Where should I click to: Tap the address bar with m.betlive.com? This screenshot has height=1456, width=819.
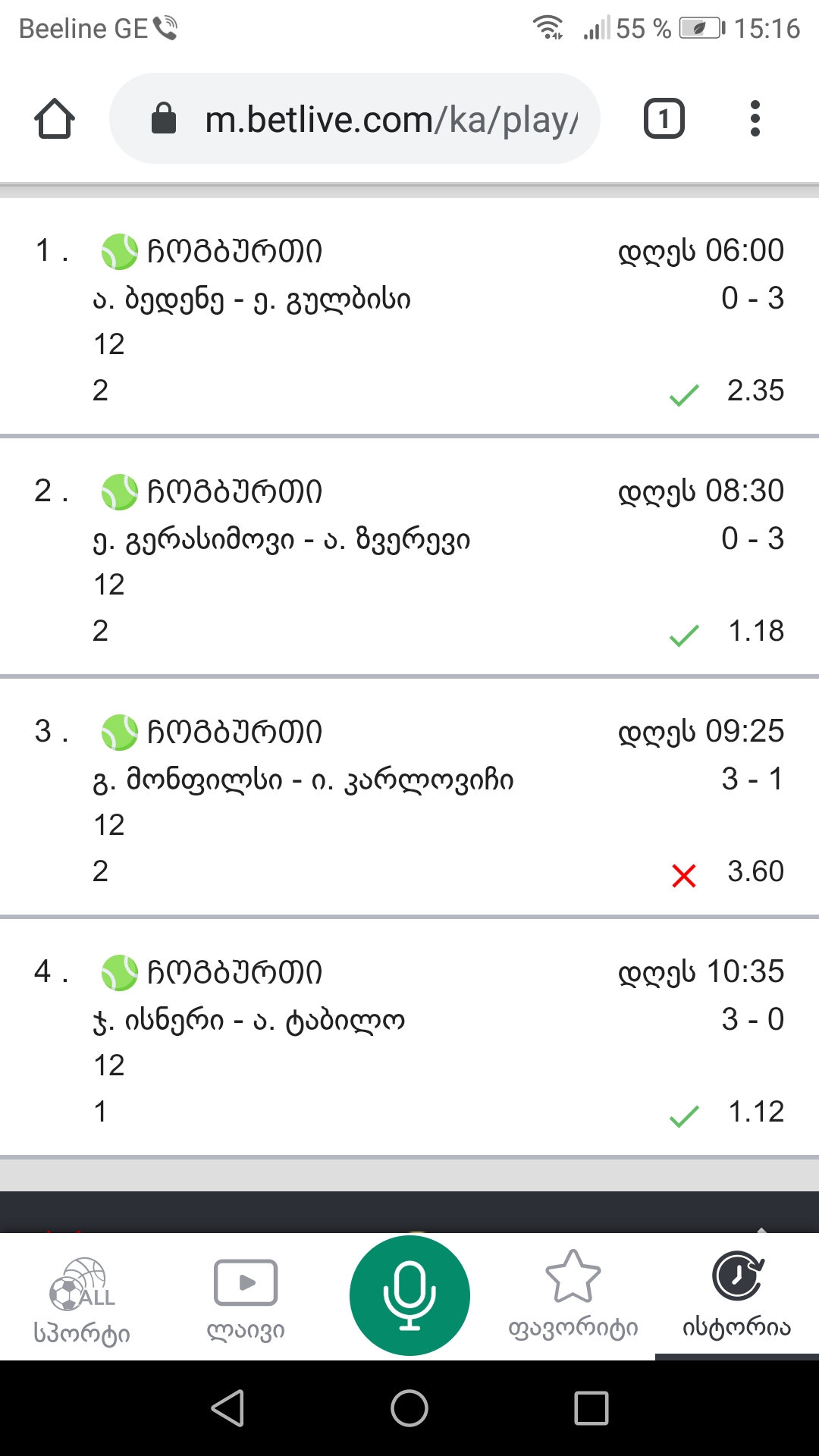[x=355, y=119]
